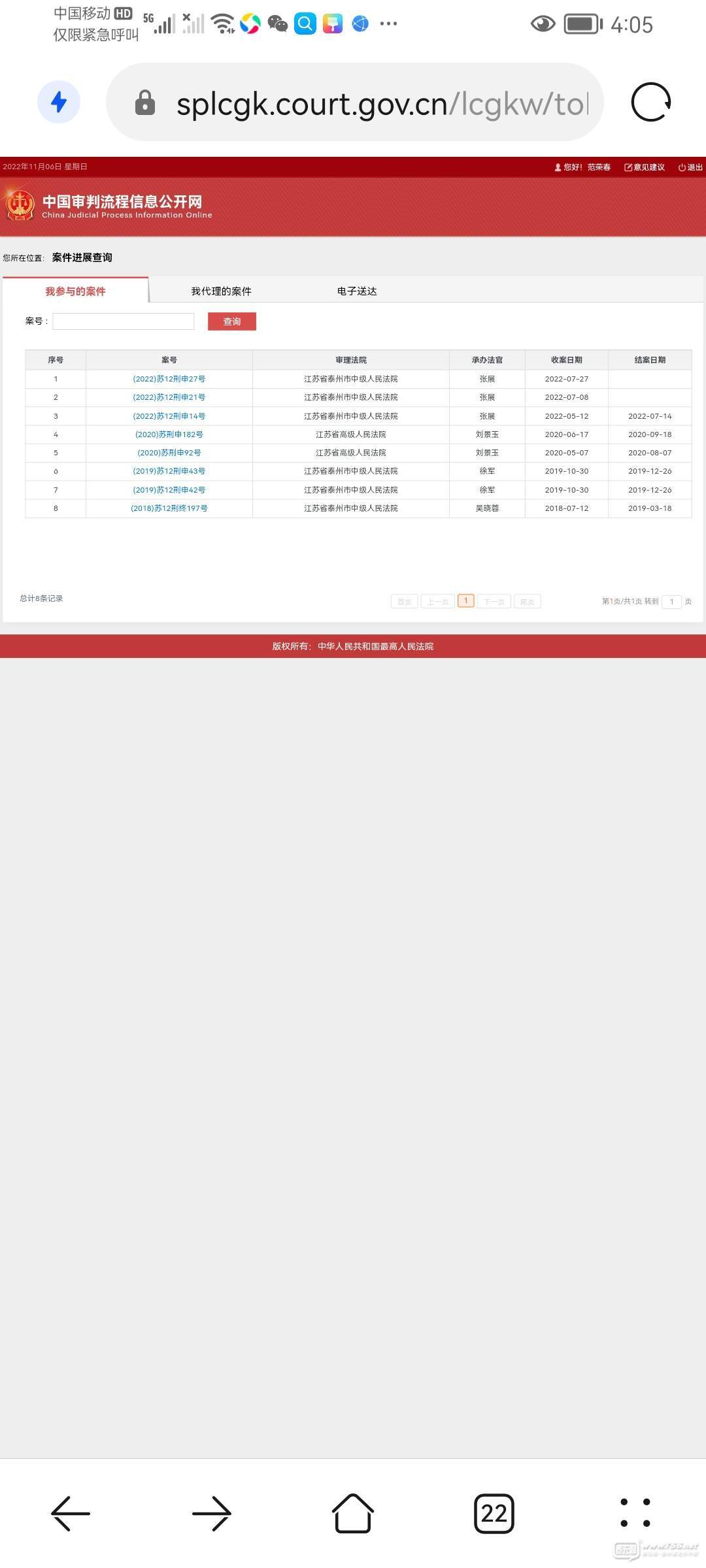Screen dimensions: 706x1568
Task: Open case (2022)苏12刑申14号
Action: (169, 416)
